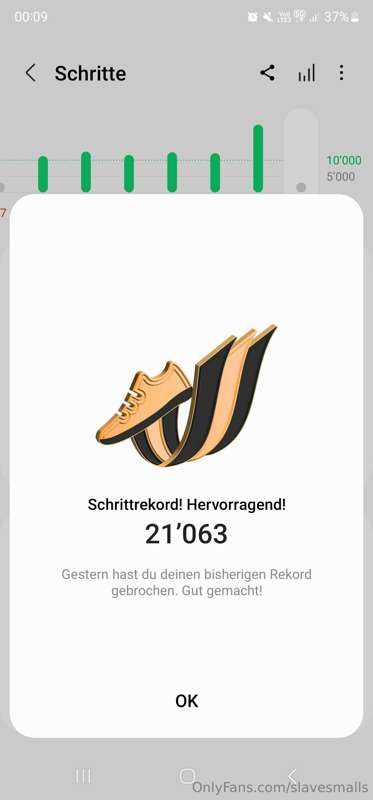Go to the home screen

click(187, 776)
